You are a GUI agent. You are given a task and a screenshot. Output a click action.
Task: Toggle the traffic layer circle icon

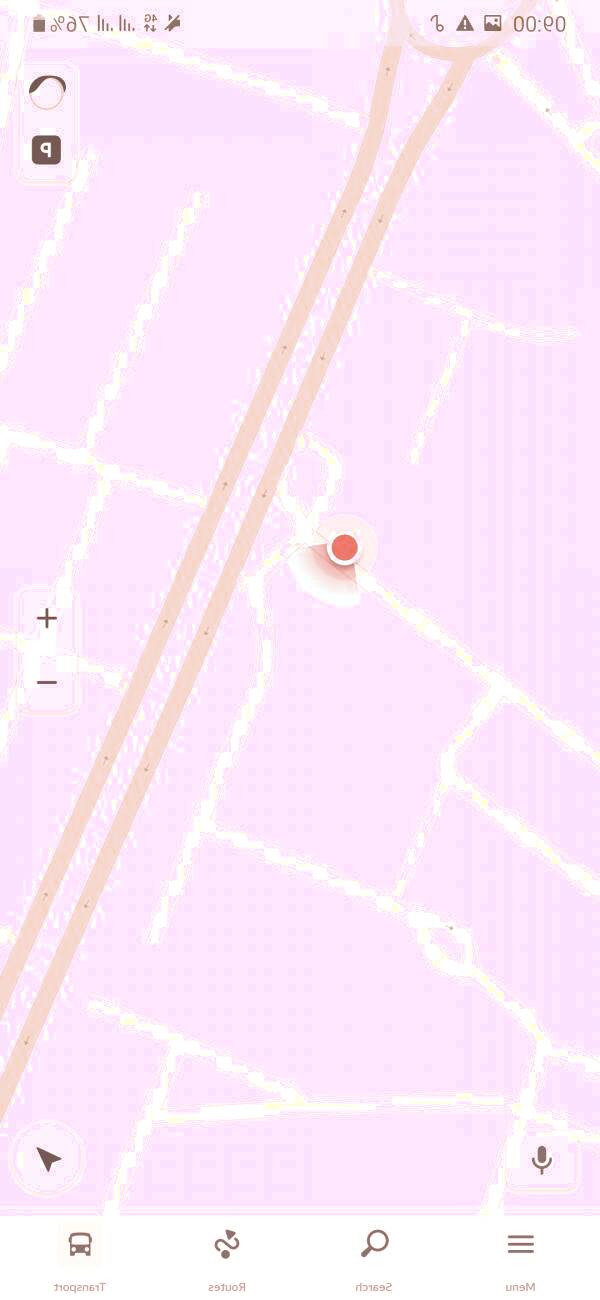[x=47, y=92]
